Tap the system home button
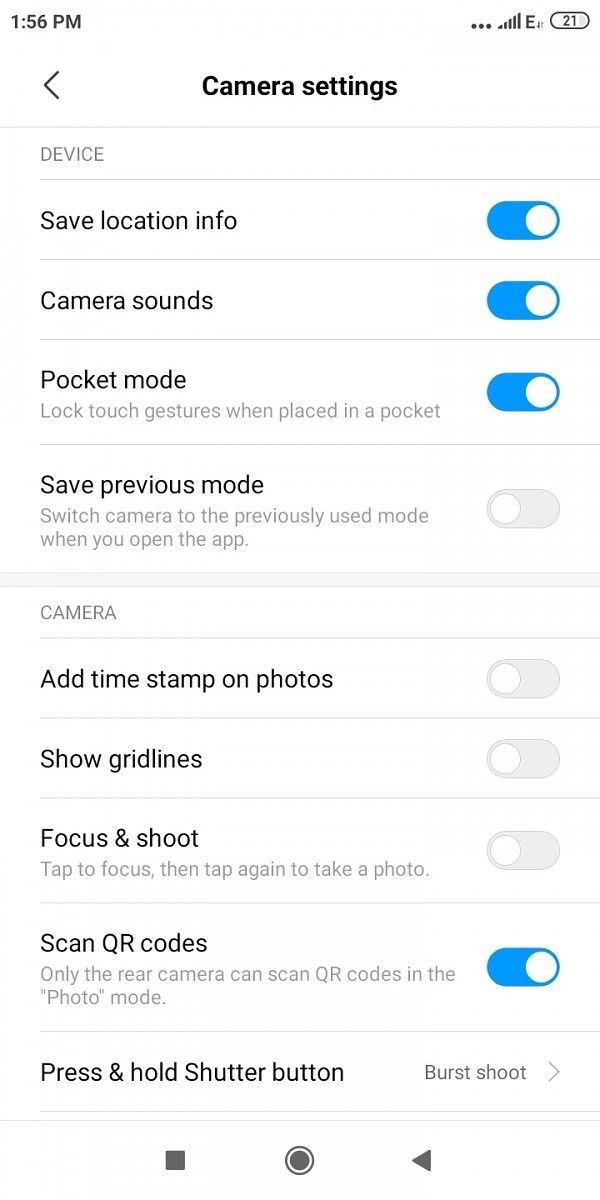This screenshot has height=1200, width=600. click(299, 1160)
